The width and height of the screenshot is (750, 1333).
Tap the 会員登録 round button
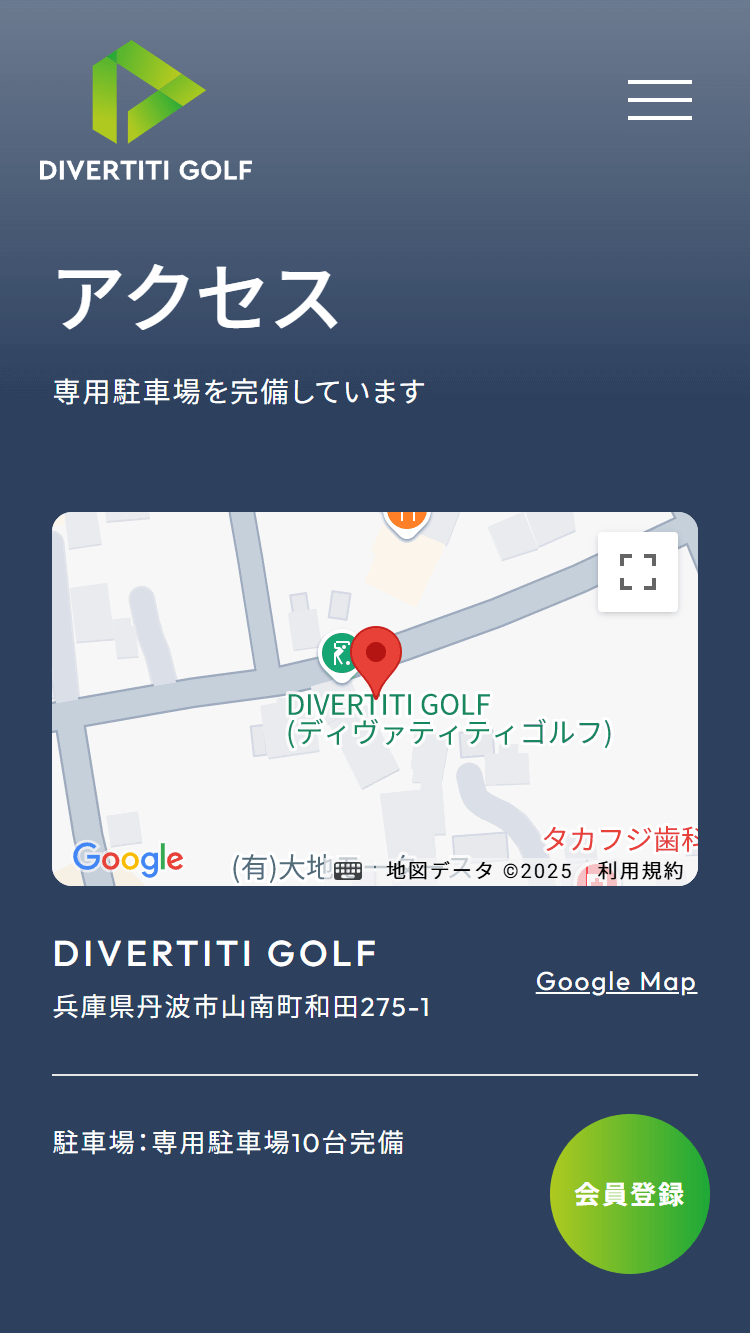pos(630,1194)
